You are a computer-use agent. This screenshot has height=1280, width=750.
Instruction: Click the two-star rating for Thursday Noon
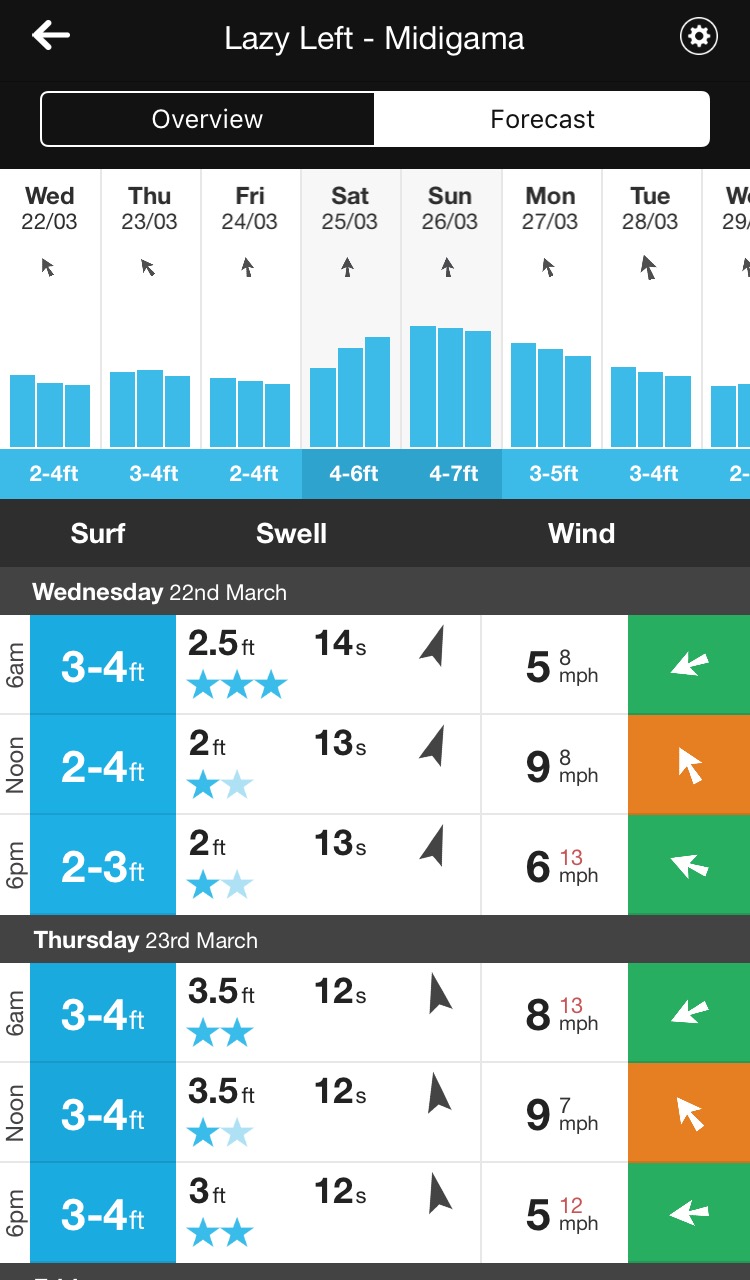[x=220, y=1132]
